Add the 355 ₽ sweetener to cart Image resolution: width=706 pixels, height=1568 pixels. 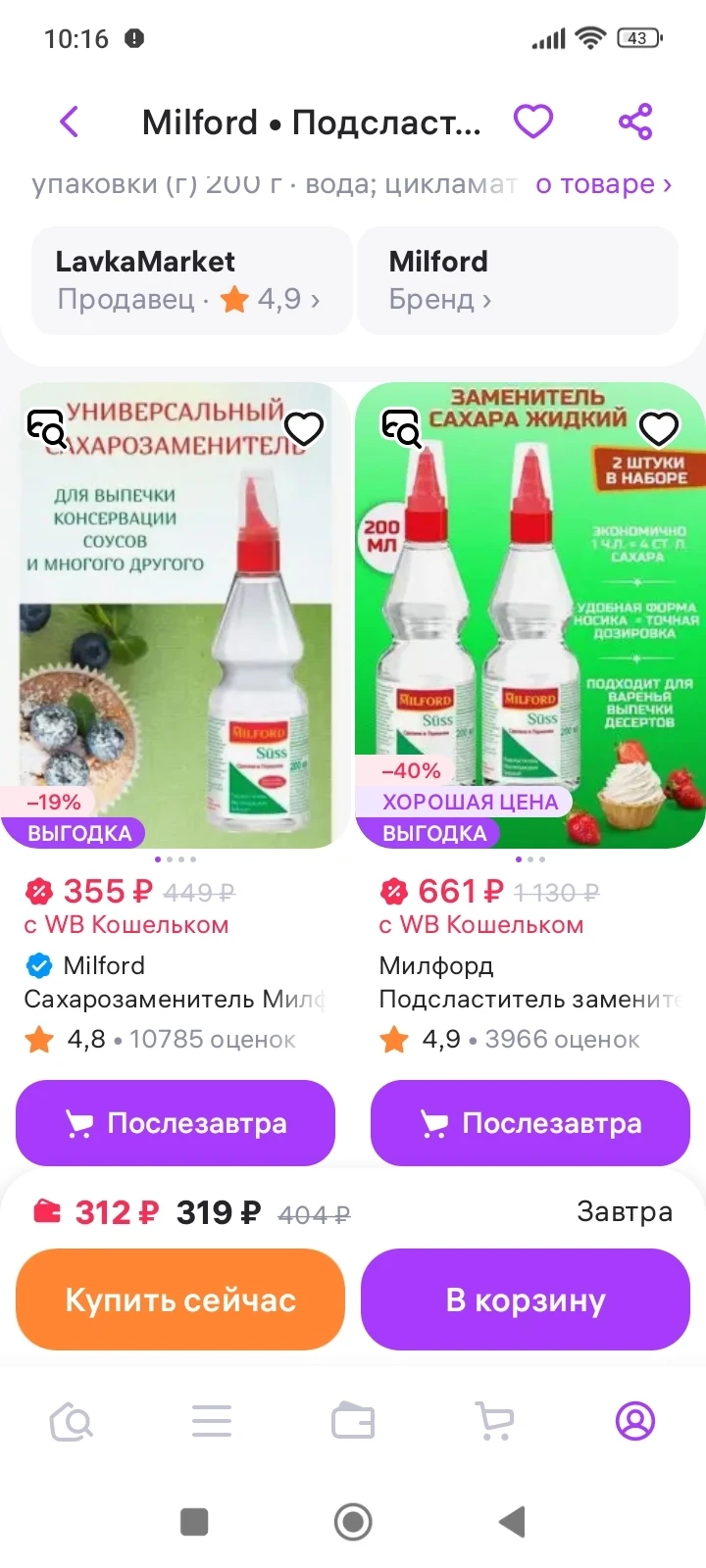tap(176, 1123)
